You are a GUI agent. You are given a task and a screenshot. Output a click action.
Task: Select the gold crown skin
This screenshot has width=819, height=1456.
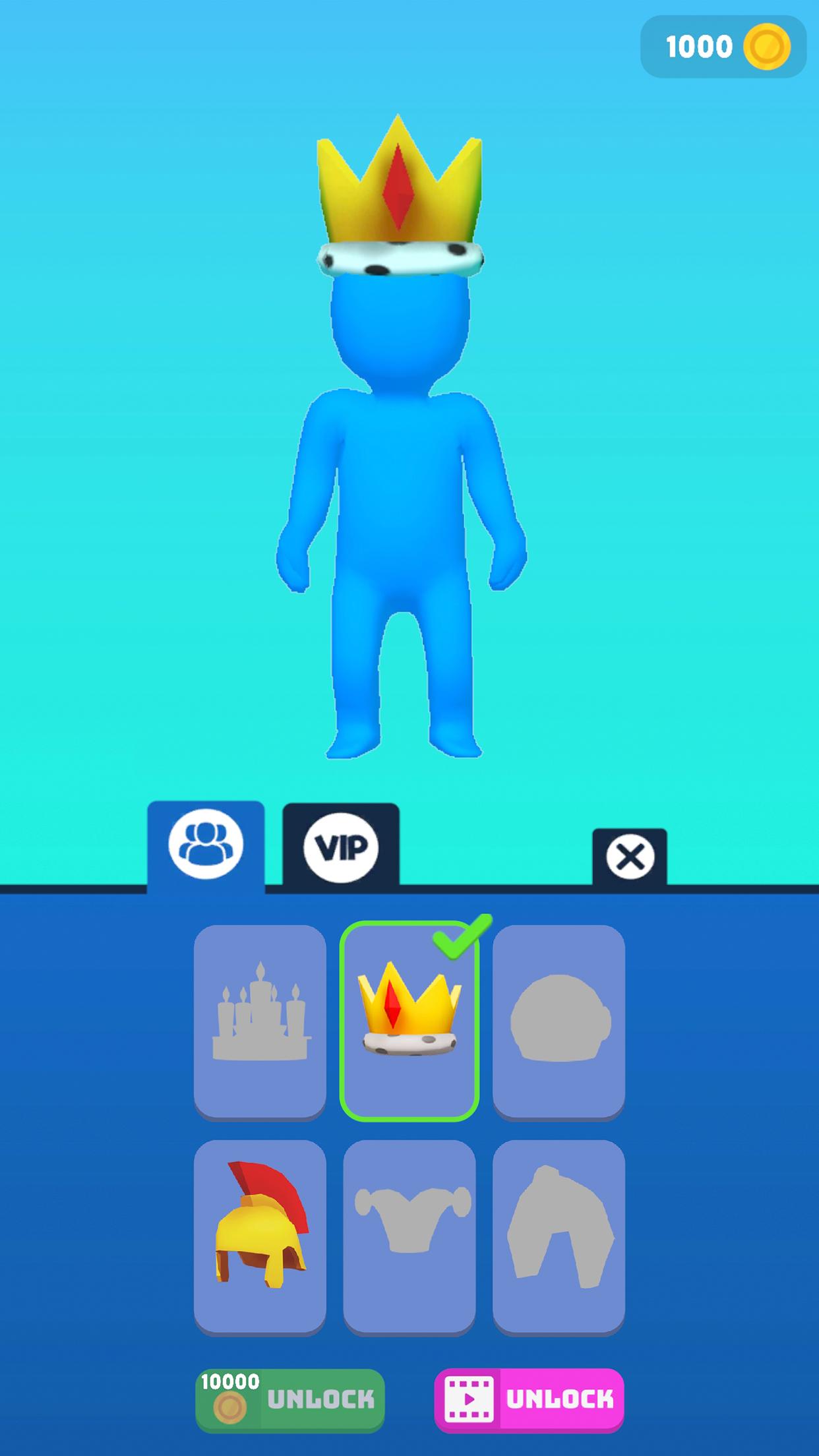click(409, 1021)
